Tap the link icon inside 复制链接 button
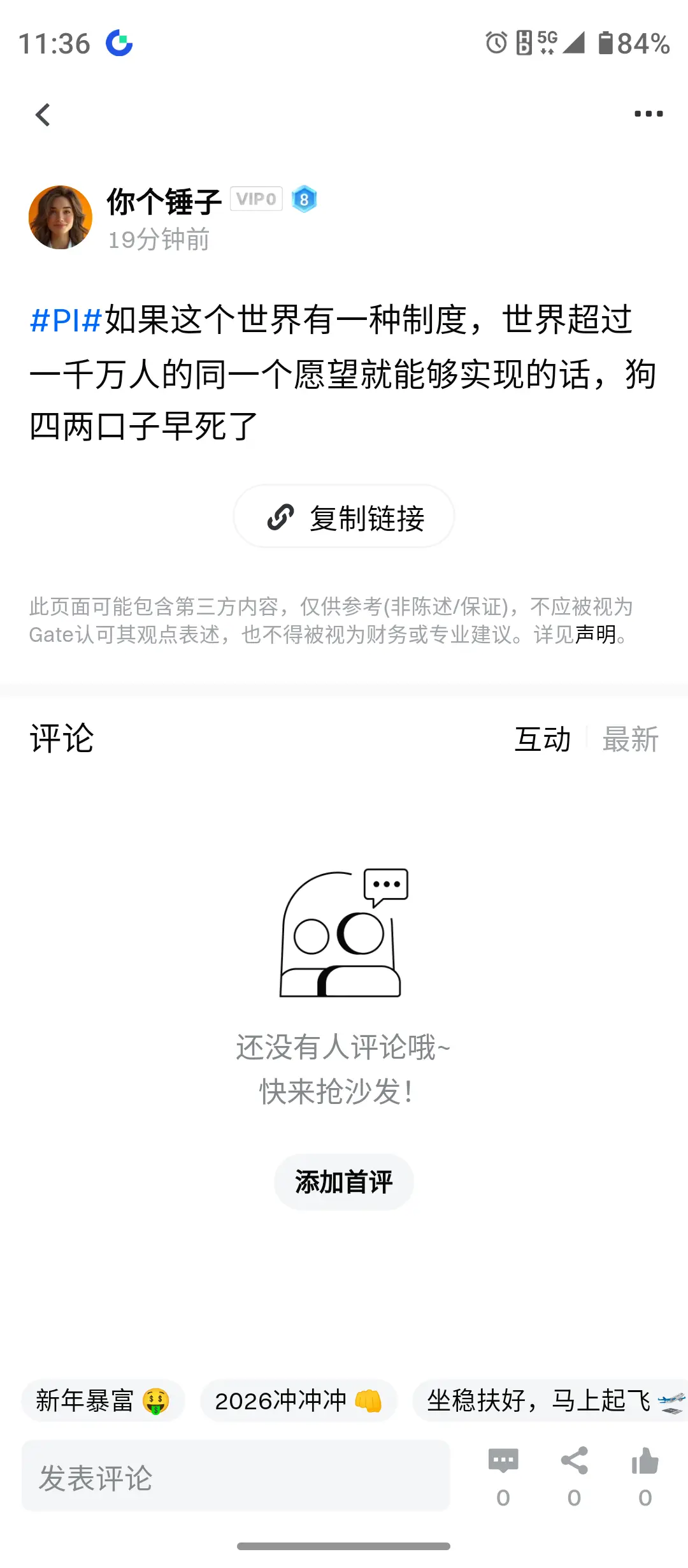The image size is (688, 1568). pyautogui.click(x=280, y=518)
